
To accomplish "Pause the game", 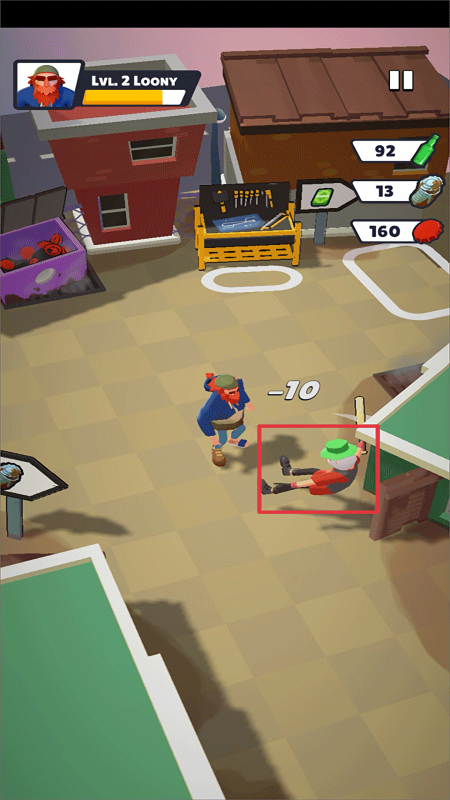I will pyautogui.click(x=401, y=81).
